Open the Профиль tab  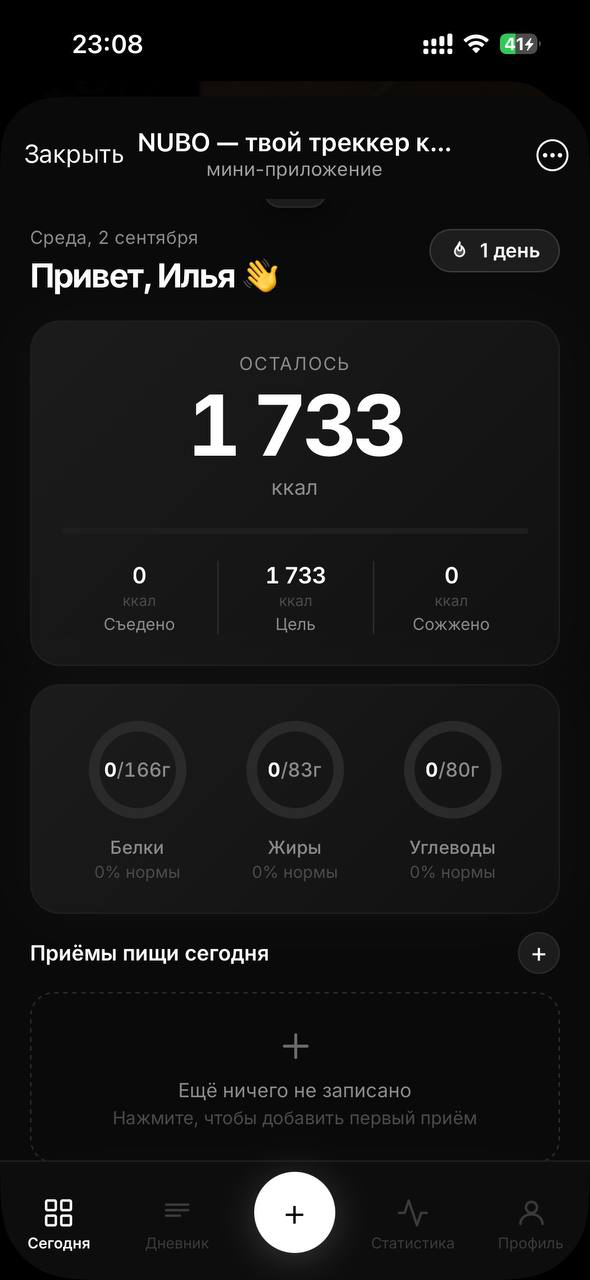(x=531, y=1225)
